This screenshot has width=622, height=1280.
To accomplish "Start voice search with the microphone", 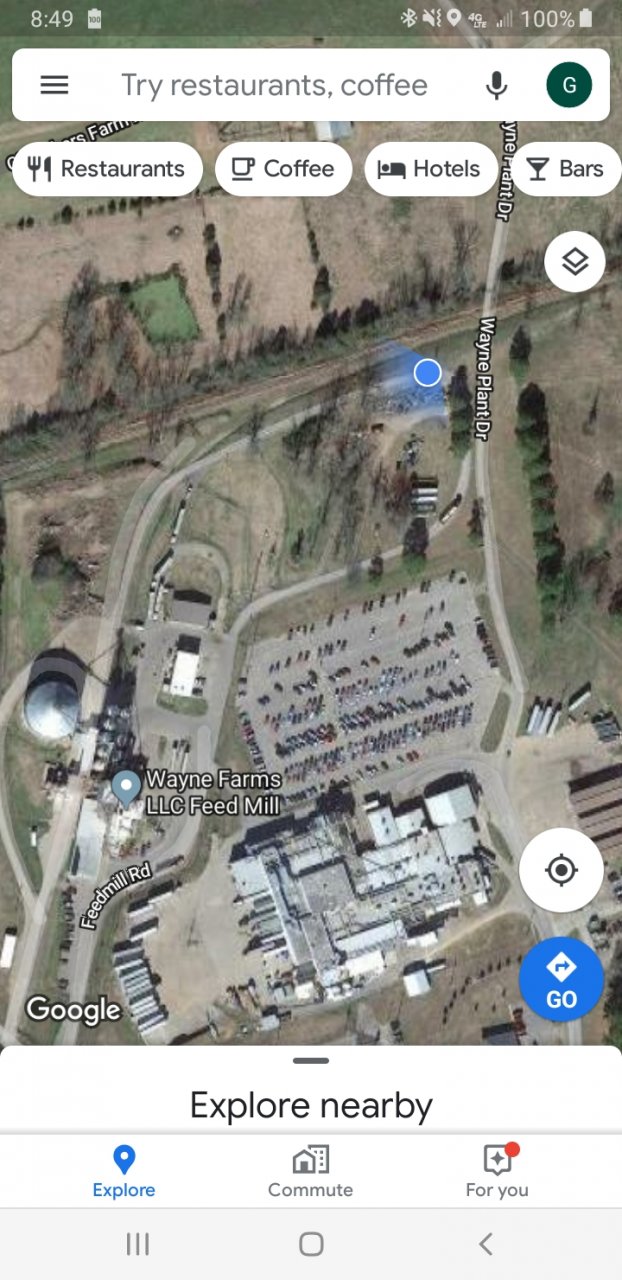I will [x=496, y=85].
